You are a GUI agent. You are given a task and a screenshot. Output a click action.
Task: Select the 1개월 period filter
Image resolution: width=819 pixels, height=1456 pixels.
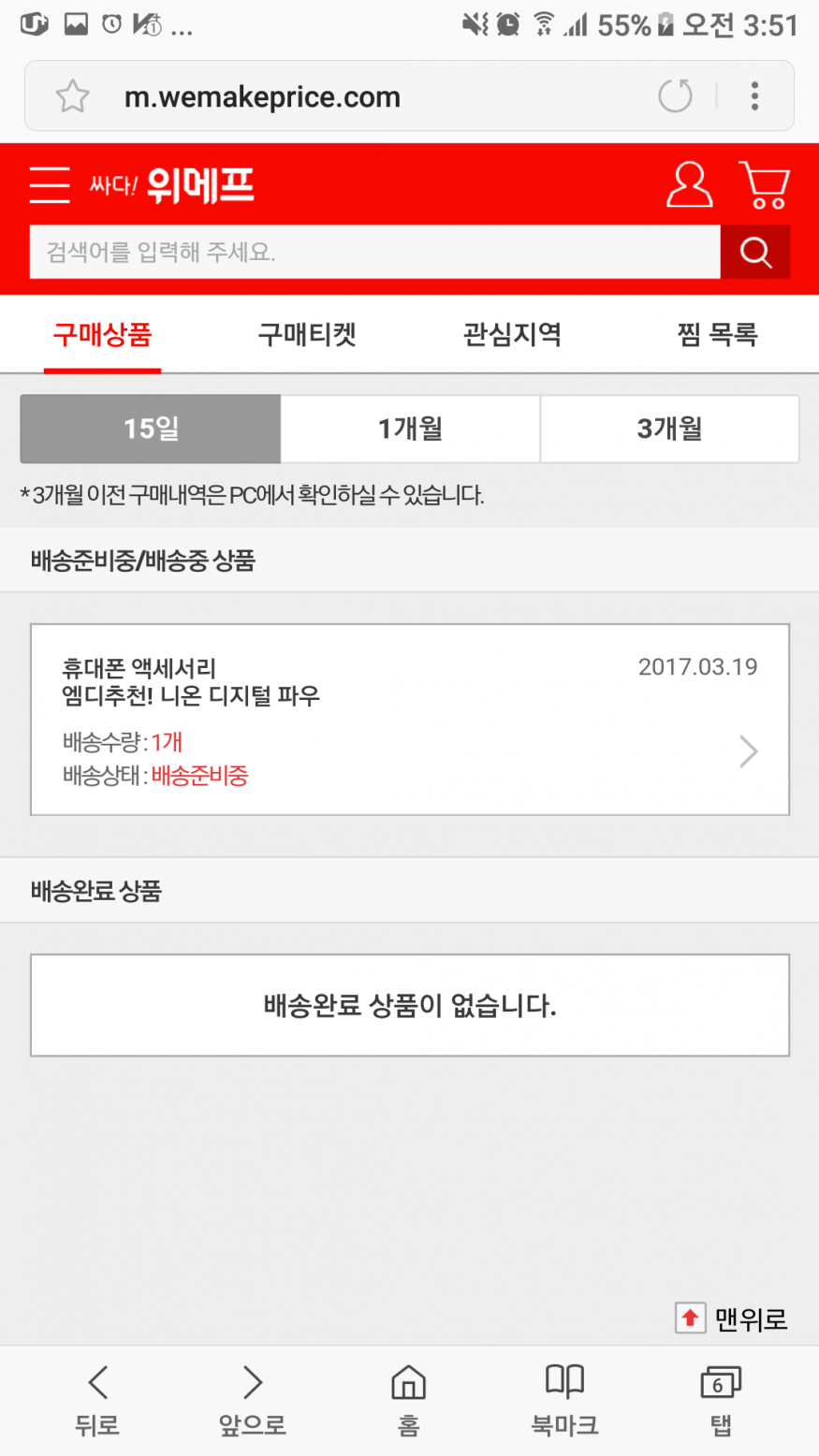point(410,429)
